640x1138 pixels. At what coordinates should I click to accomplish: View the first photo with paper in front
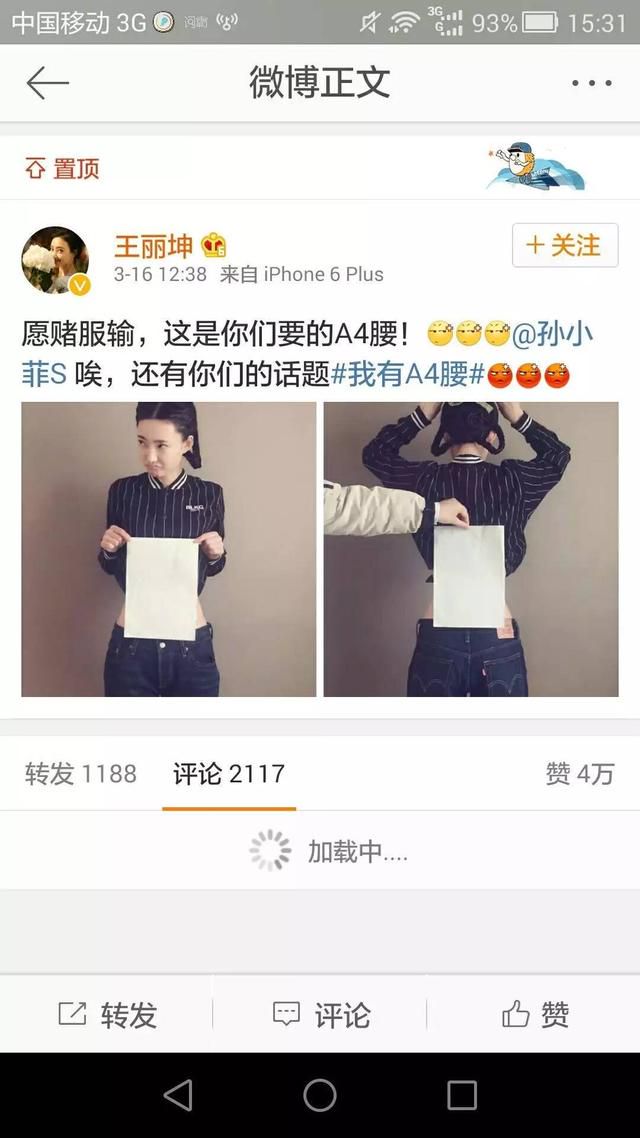coord(169,549)
